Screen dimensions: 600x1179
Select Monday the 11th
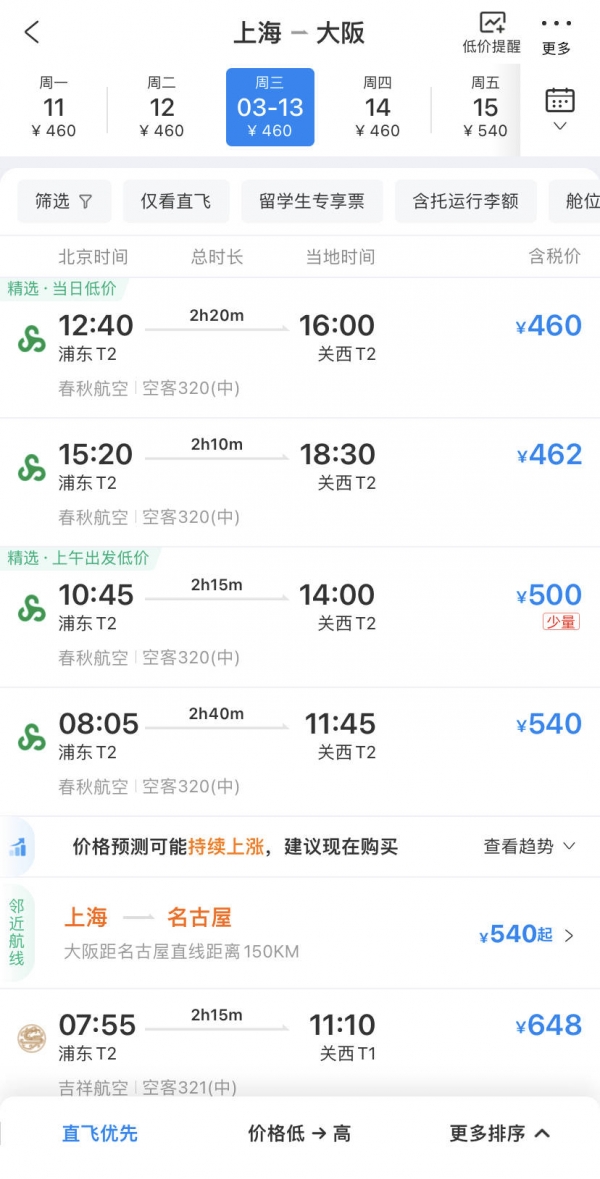click(53, 107)
